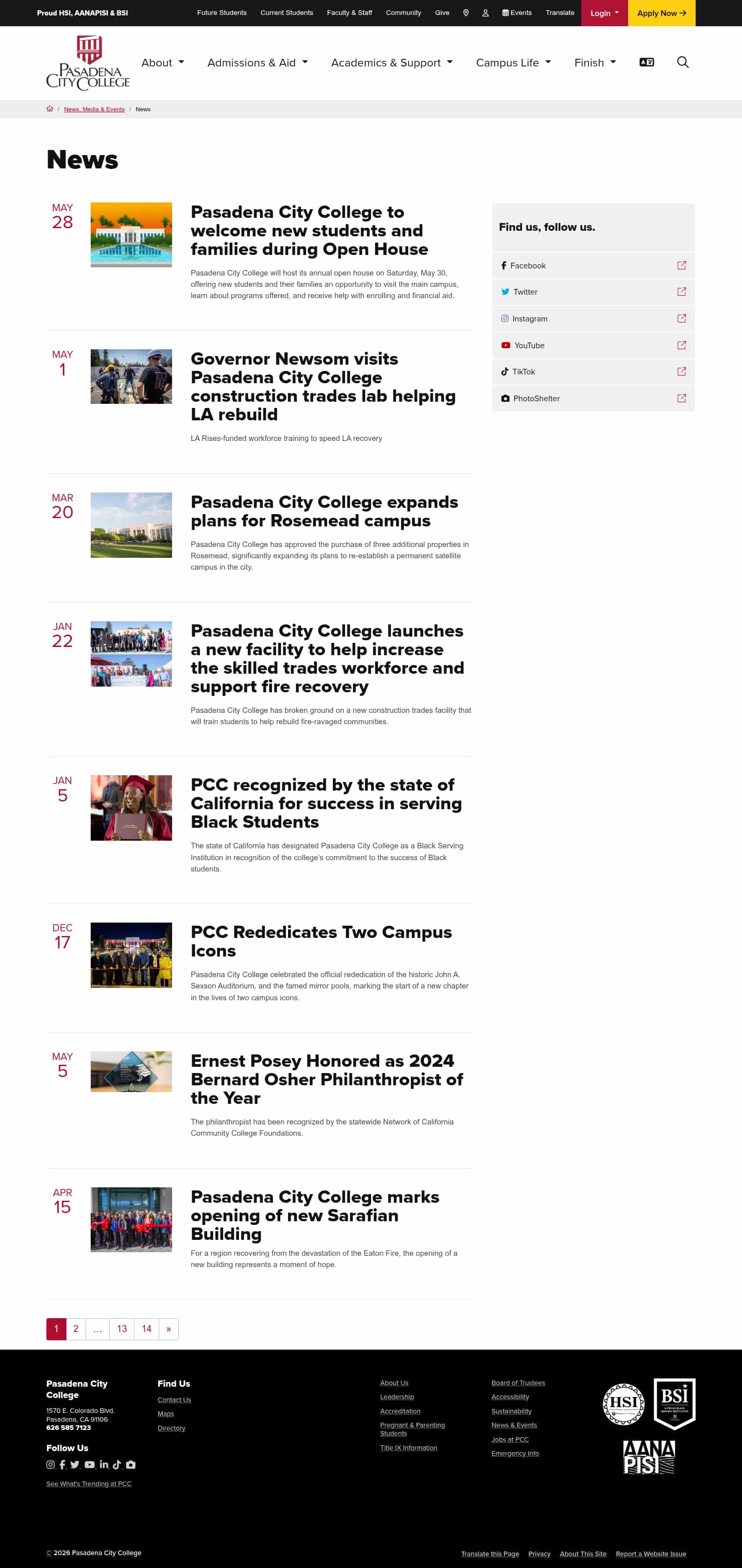
Task: Visit PCC's Facebook page from sidebar
Action: point(593,265)
